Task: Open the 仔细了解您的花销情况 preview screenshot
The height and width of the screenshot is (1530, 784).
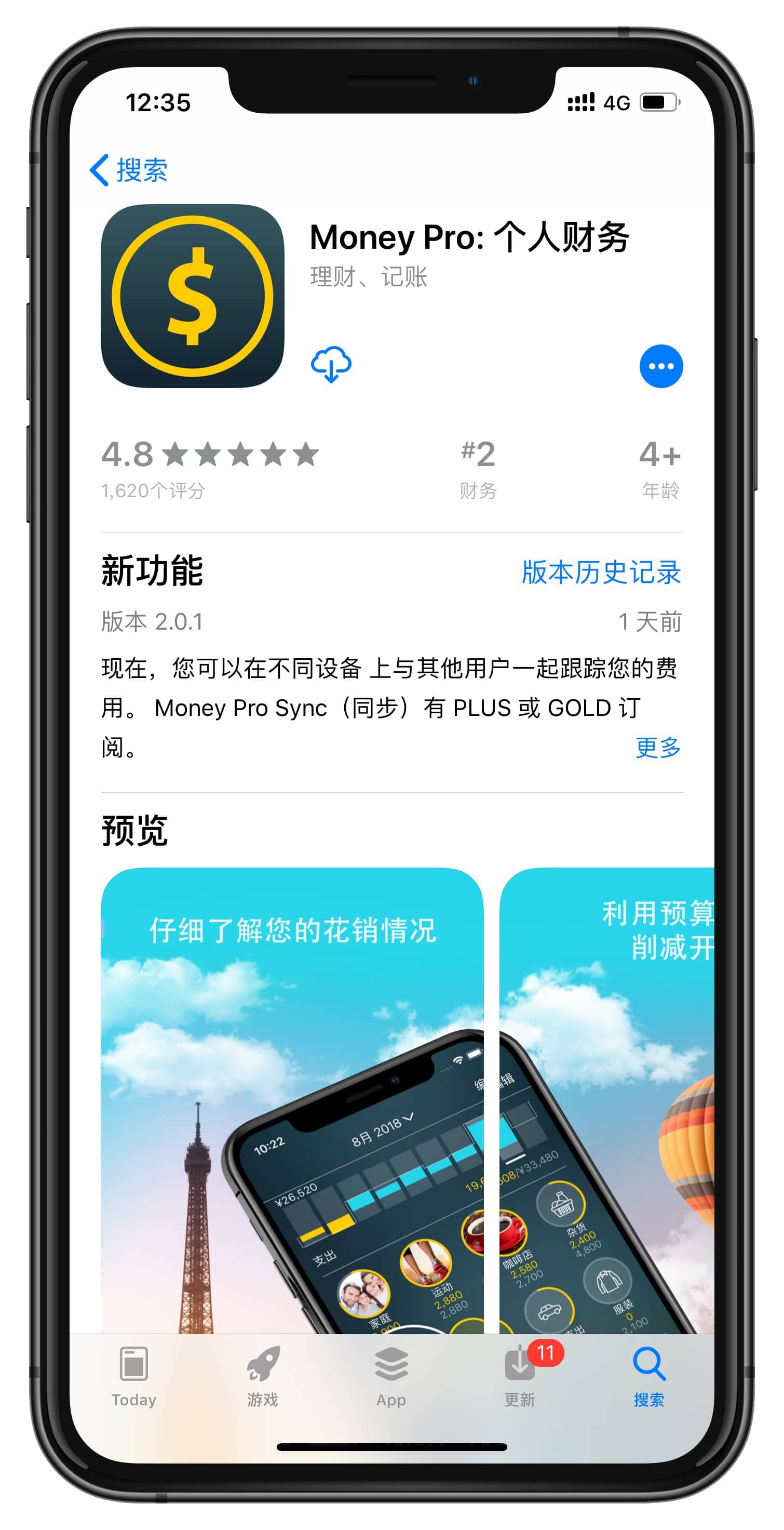Action: click(292, 1099)
